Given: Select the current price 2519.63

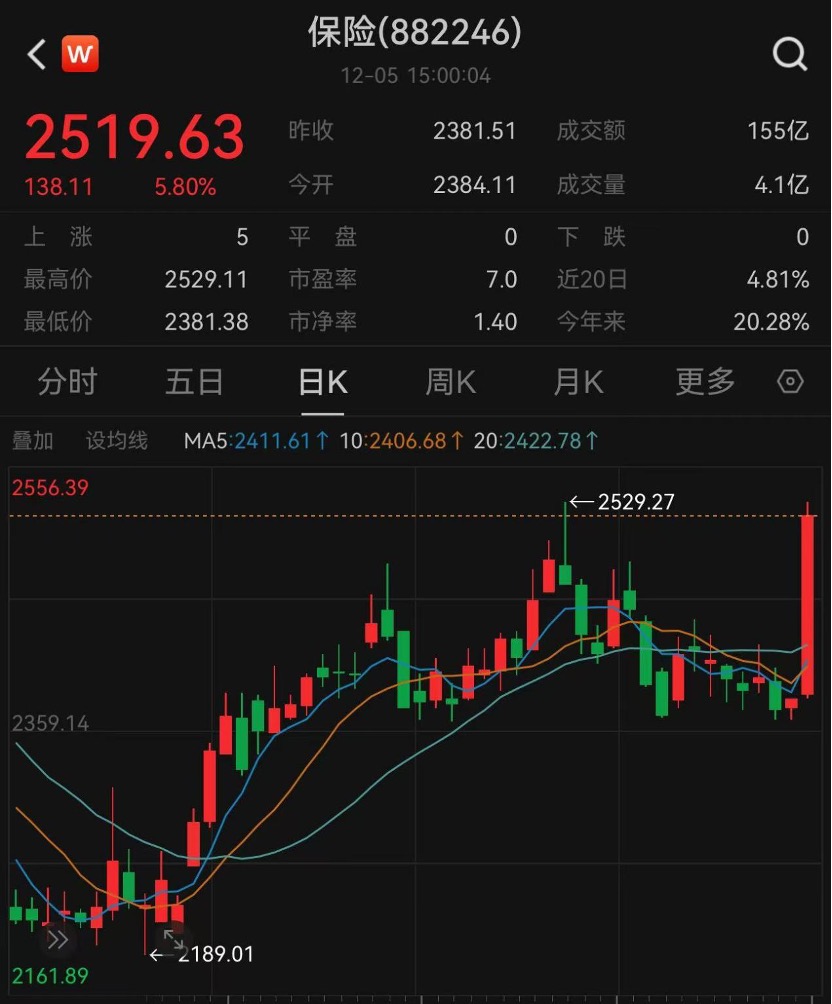Looking at the screenshot, I should (135, 137).
